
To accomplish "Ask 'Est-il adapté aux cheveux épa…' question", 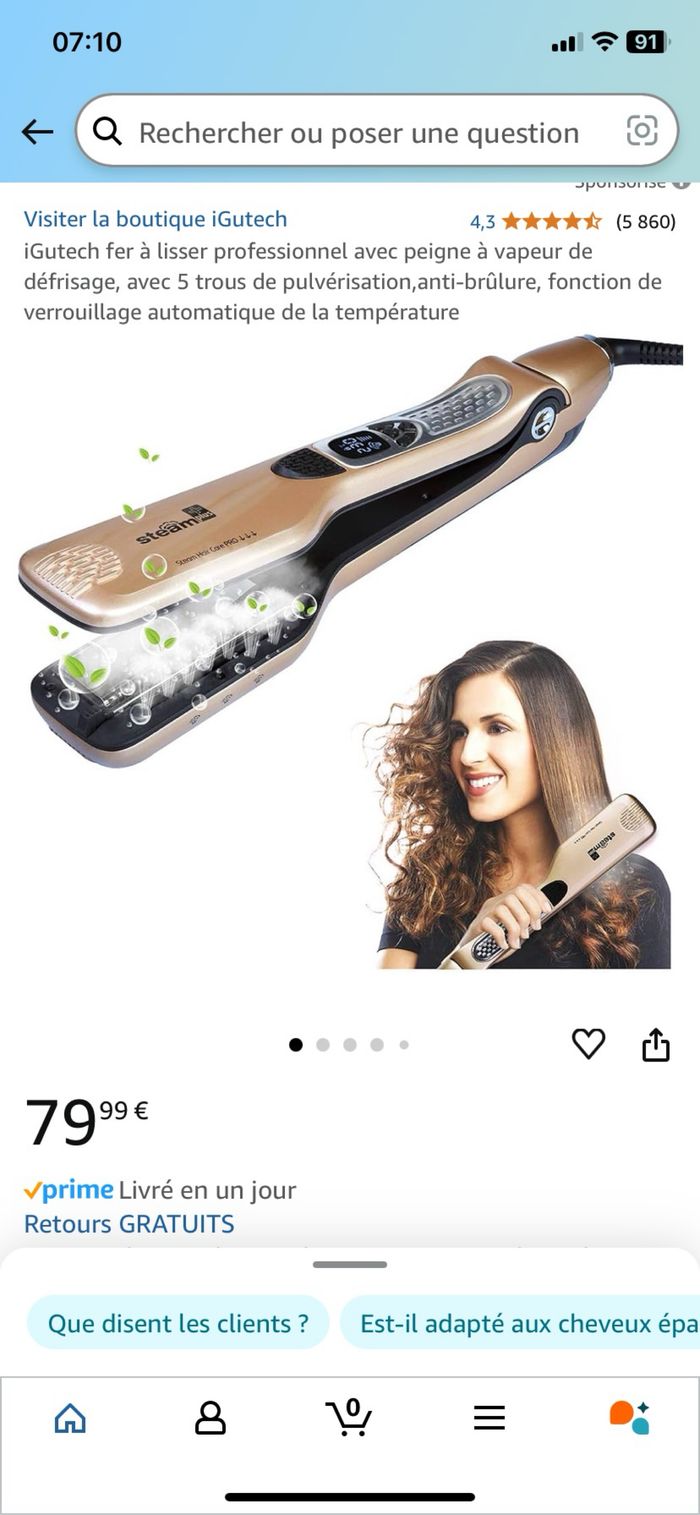I will click(520, 1323).
